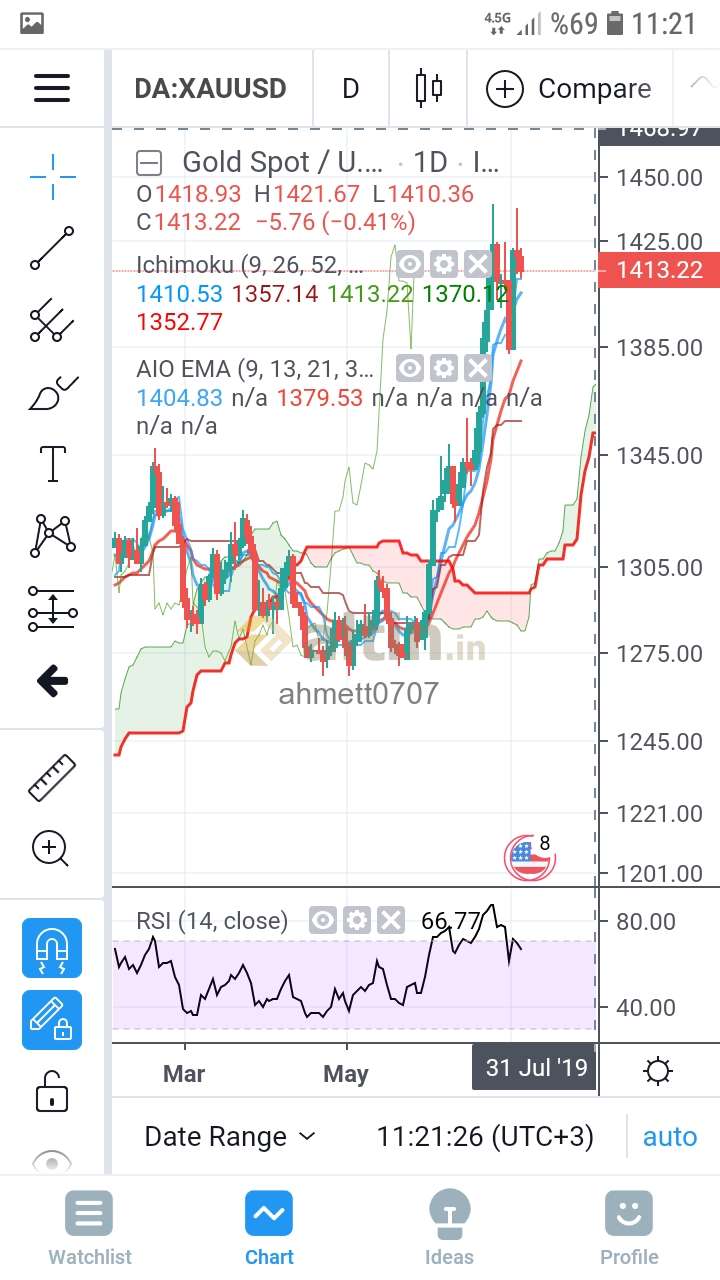Activate the zoom in tool

coord(50,849)
